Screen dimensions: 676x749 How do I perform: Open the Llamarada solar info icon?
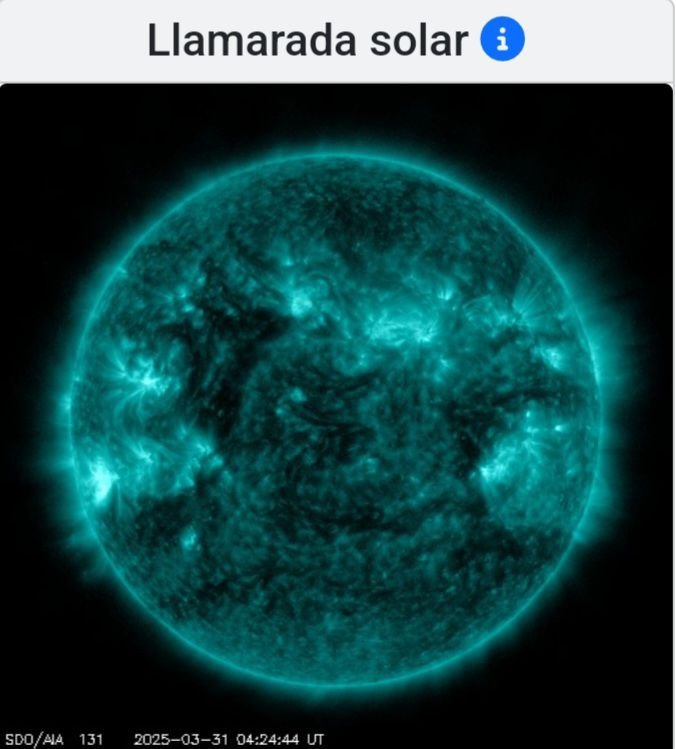tap(502, 40)
